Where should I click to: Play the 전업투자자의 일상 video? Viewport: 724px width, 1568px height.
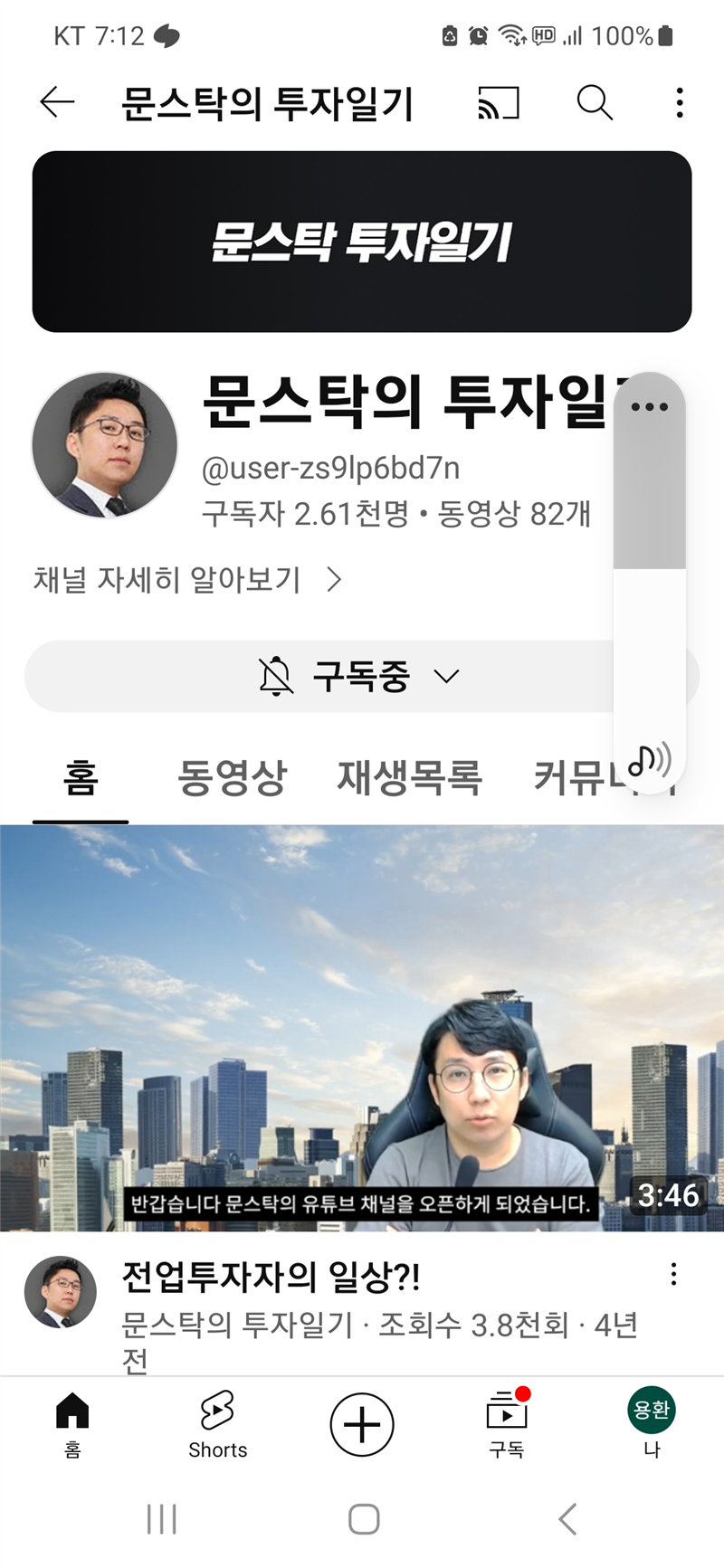pyautogui.click(x=362, y=1027)
